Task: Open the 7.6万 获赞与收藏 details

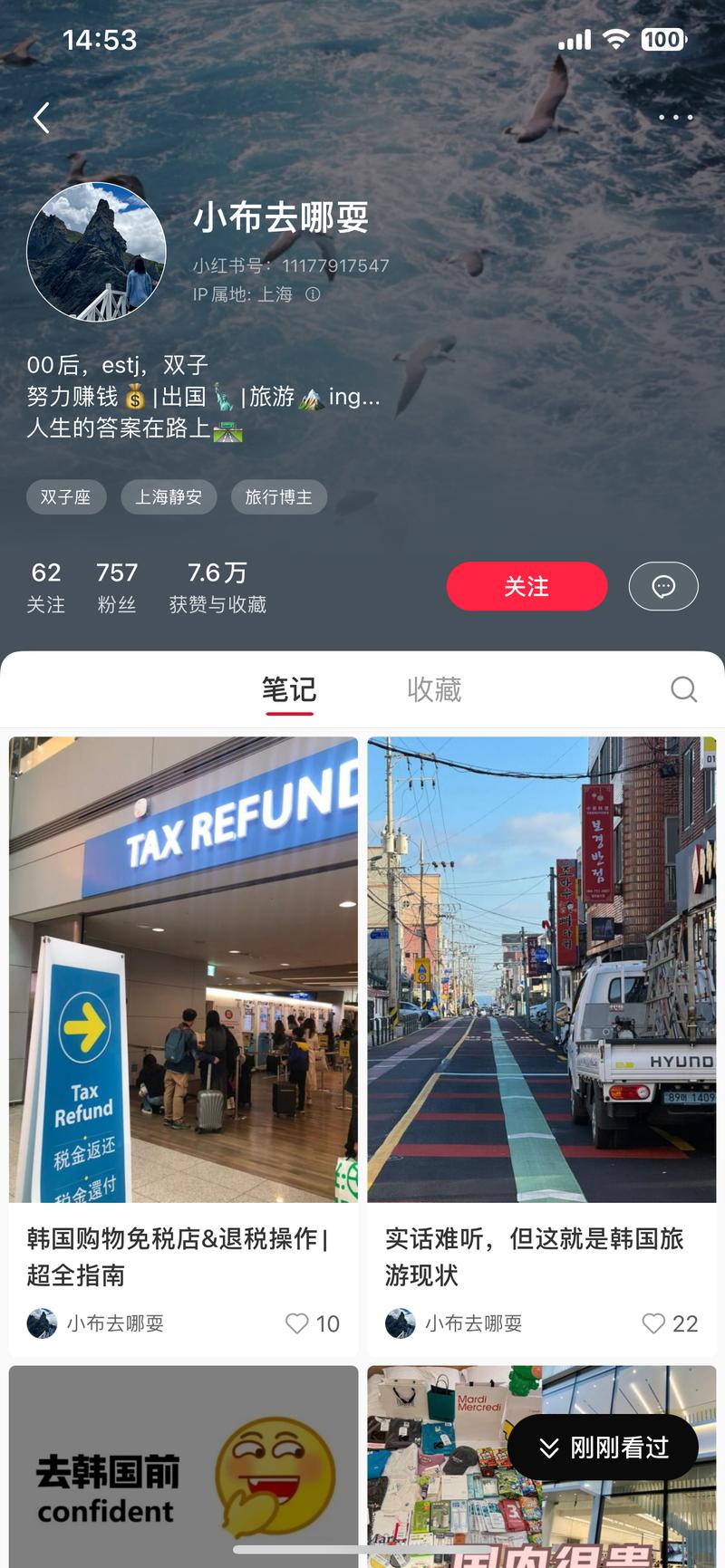Action: point(217,587)
